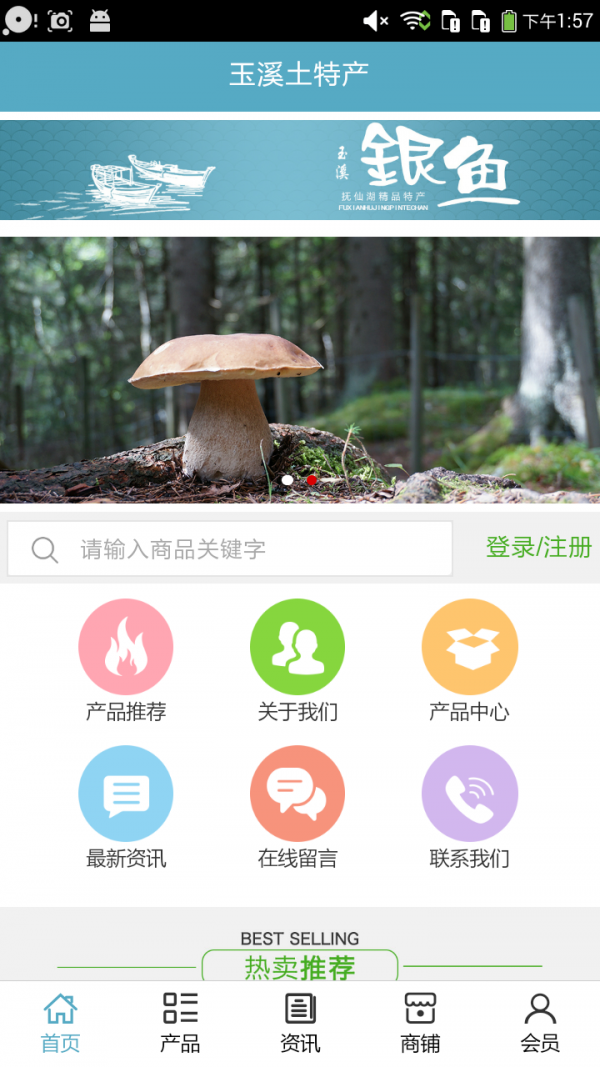Switch to the 产品 tab
The image size is (600, 1067).
[x=180, y=1022]
